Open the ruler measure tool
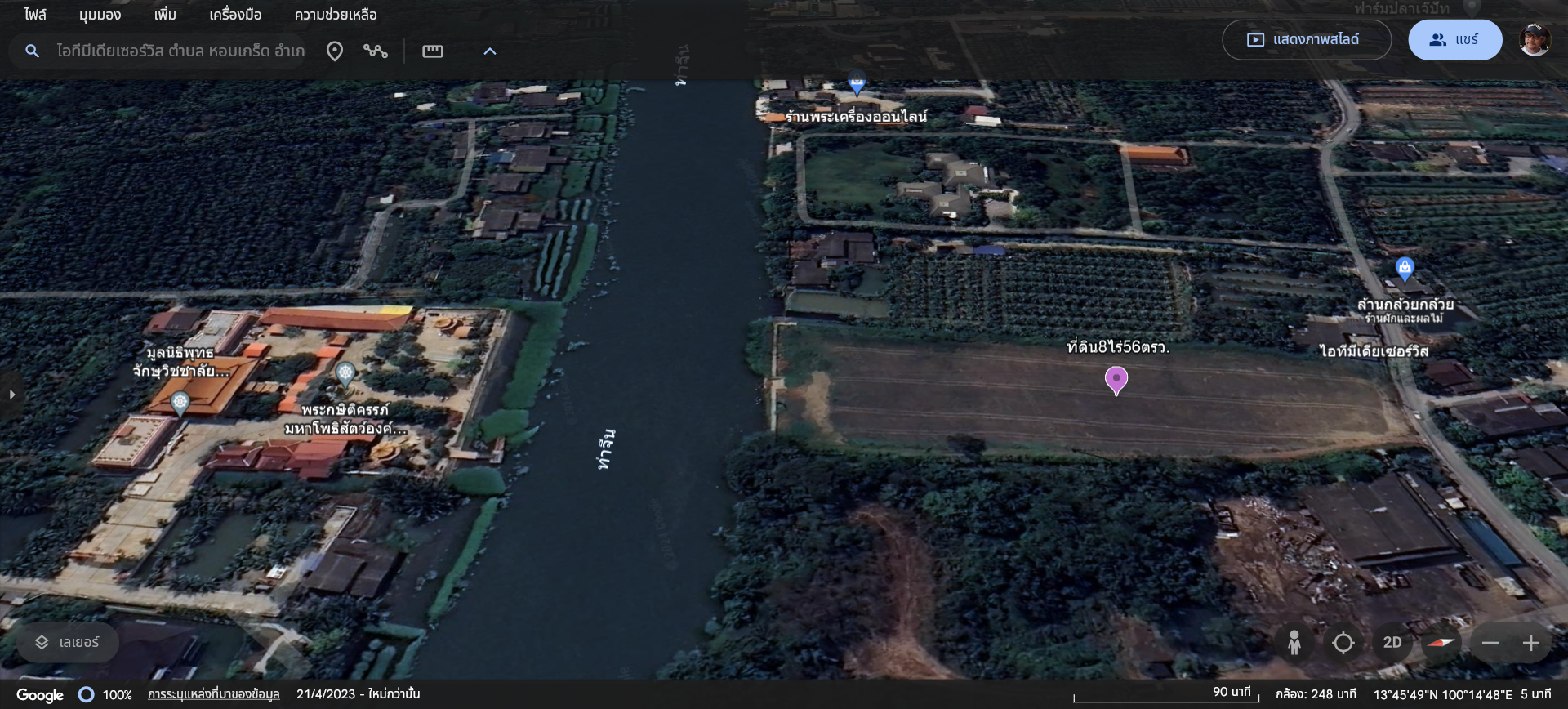The width and height of the screenshot is (1568, 709). (x=432, y=51)
